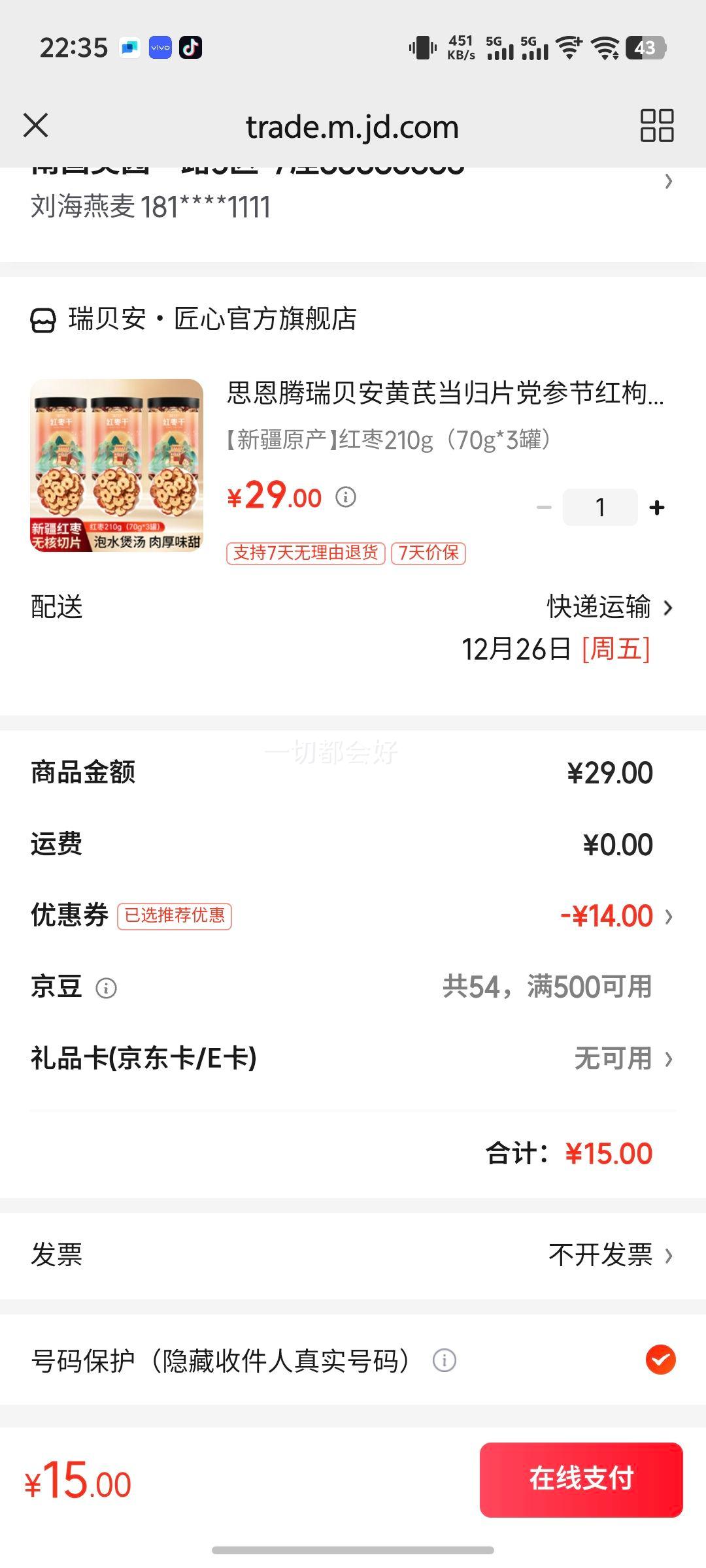
Task: Click the red date product thumbnail
Action: (x=118, y=467)
